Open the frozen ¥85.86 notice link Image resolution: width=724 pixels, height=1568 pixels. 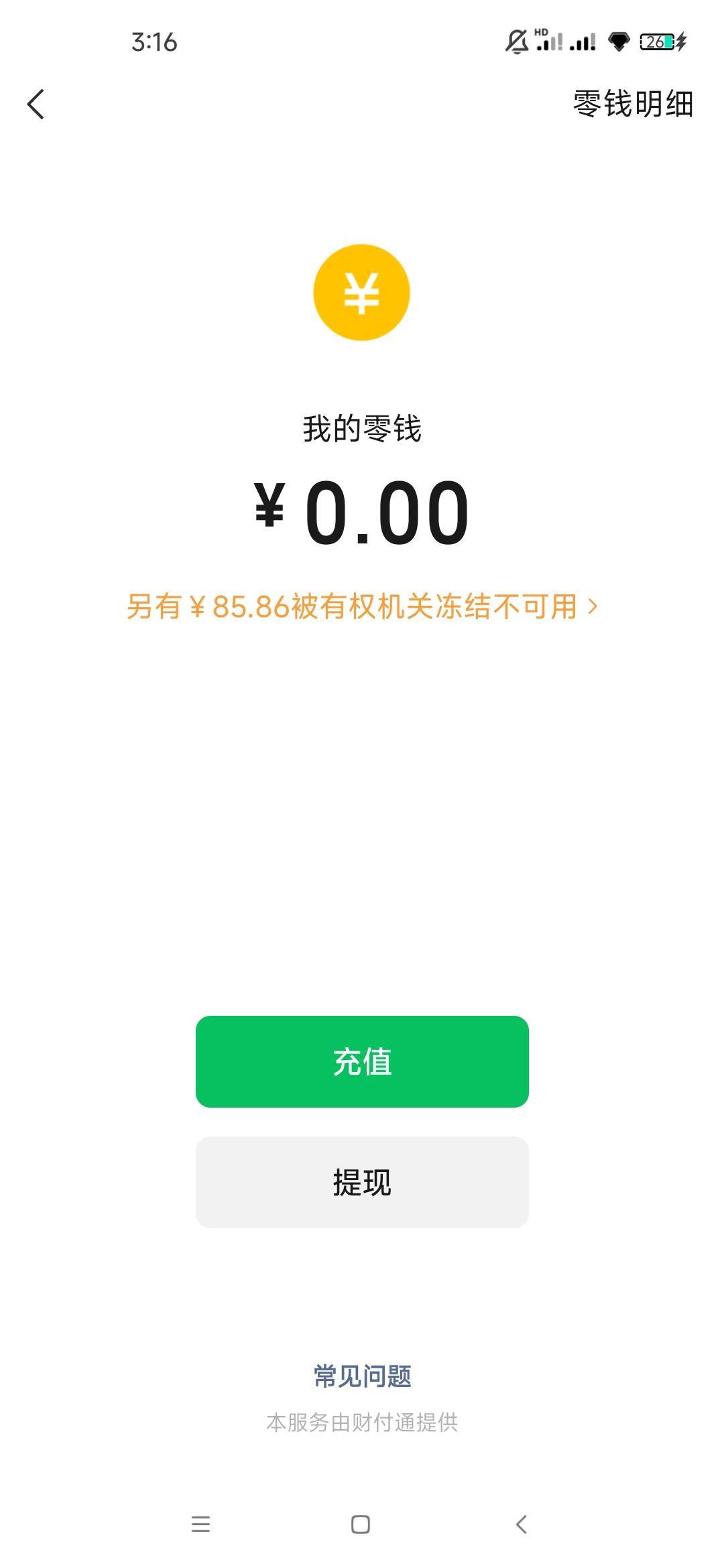tap(362, 606)
